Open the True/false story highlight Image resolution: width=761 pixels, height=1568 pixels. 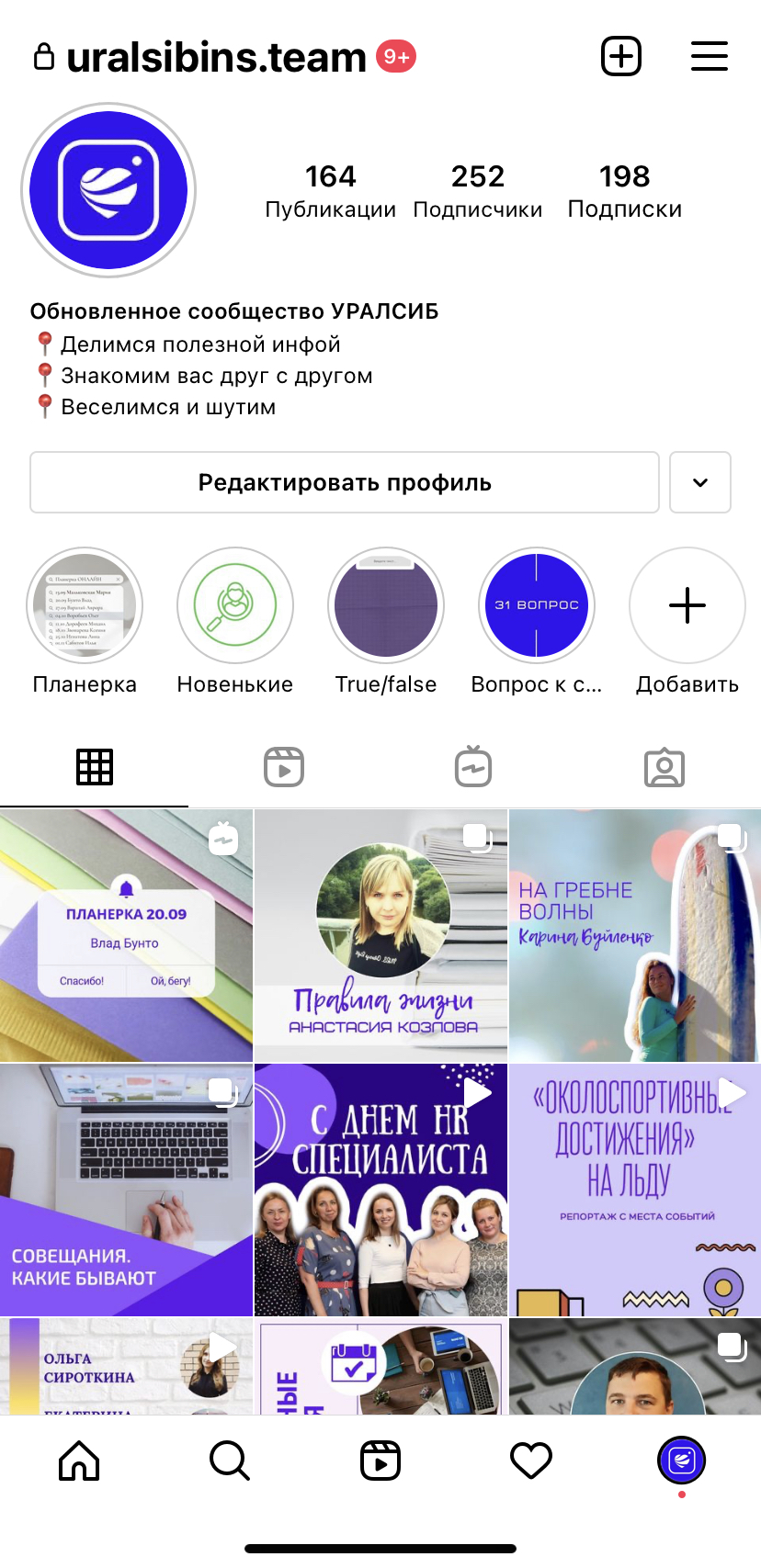tap(386, 606)
